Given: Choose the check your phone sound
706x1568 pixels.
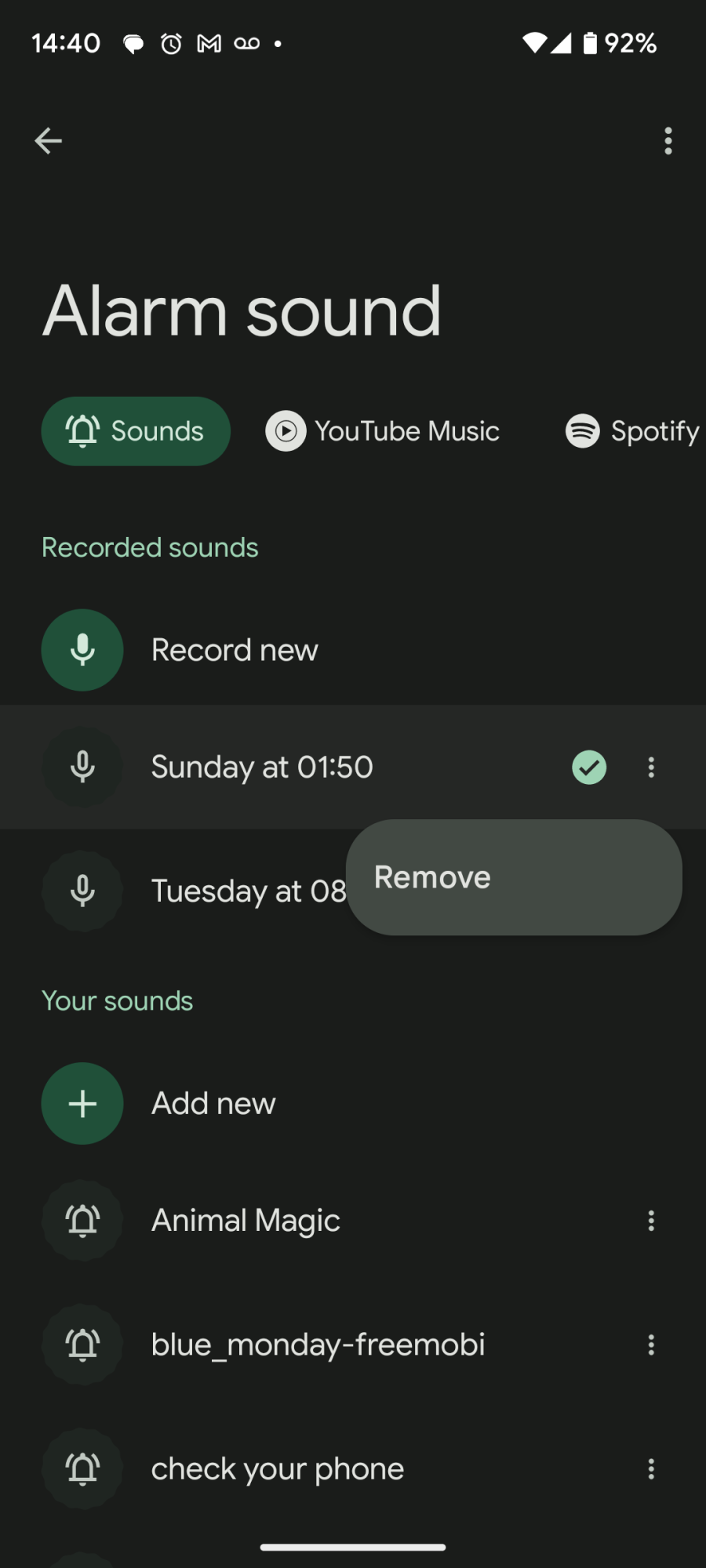Looking at the screenshot, I should 314,1468.
